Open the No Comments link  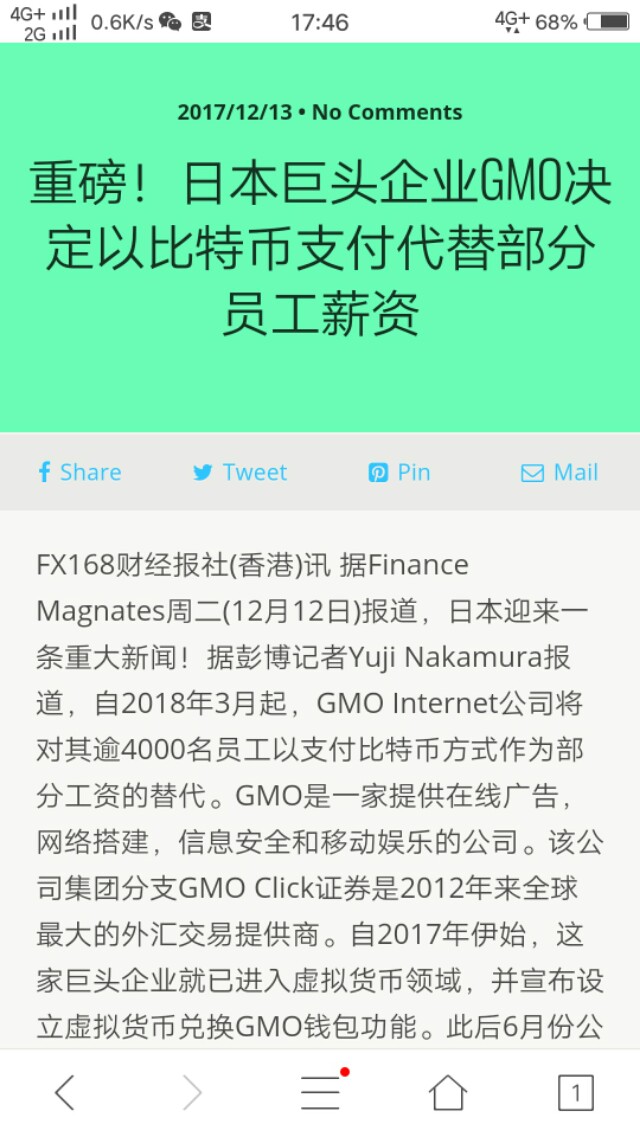(387, 112)
